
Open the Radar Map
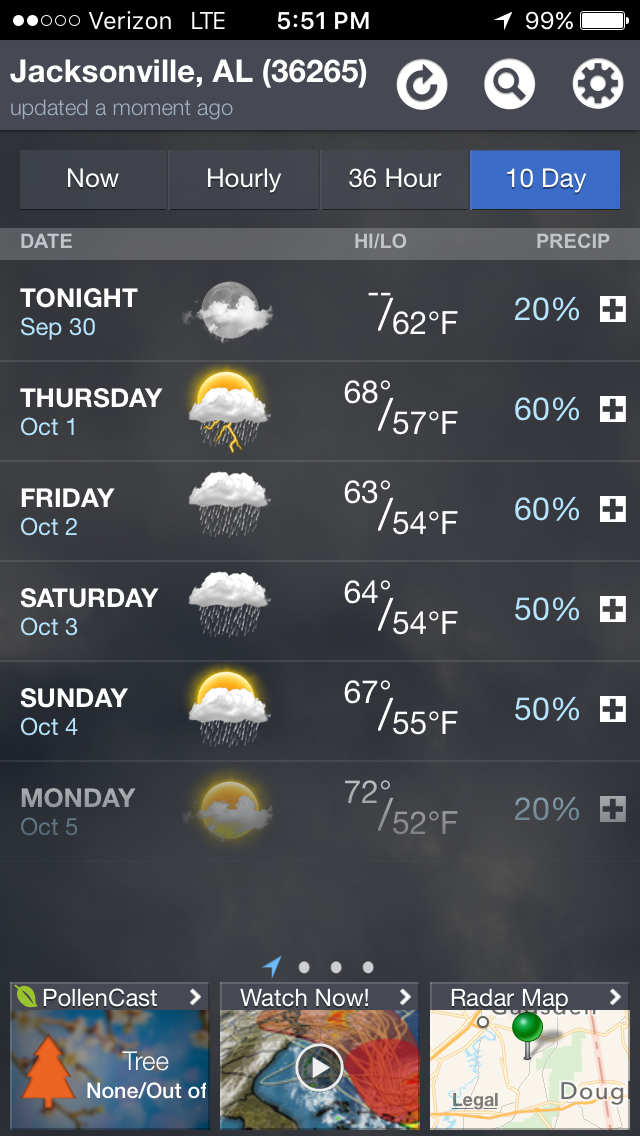point(529,1055)
